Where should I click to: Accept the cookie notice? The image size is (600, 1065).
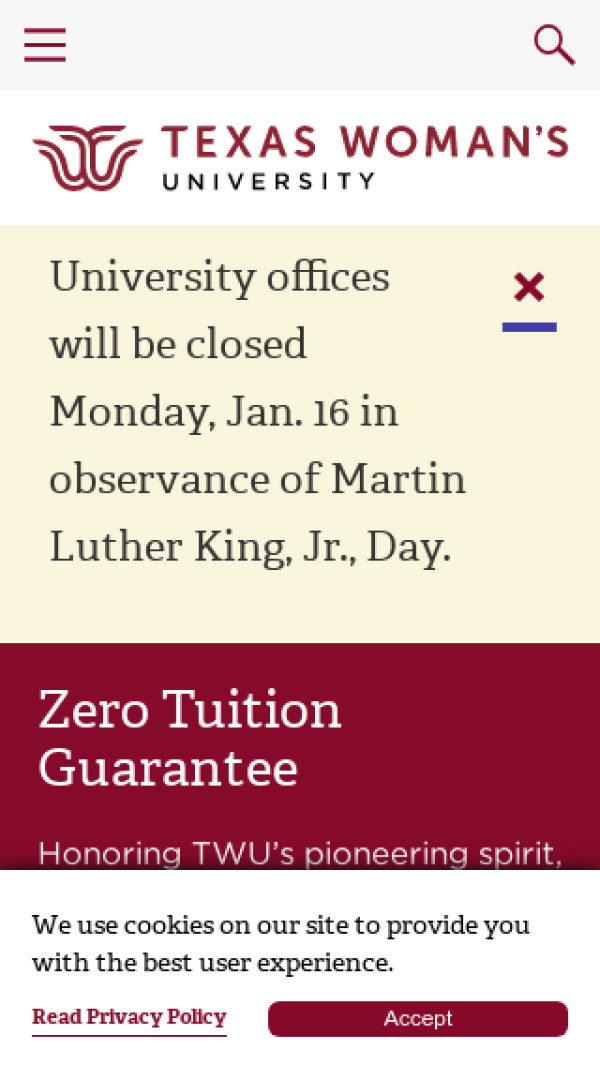417,1018
